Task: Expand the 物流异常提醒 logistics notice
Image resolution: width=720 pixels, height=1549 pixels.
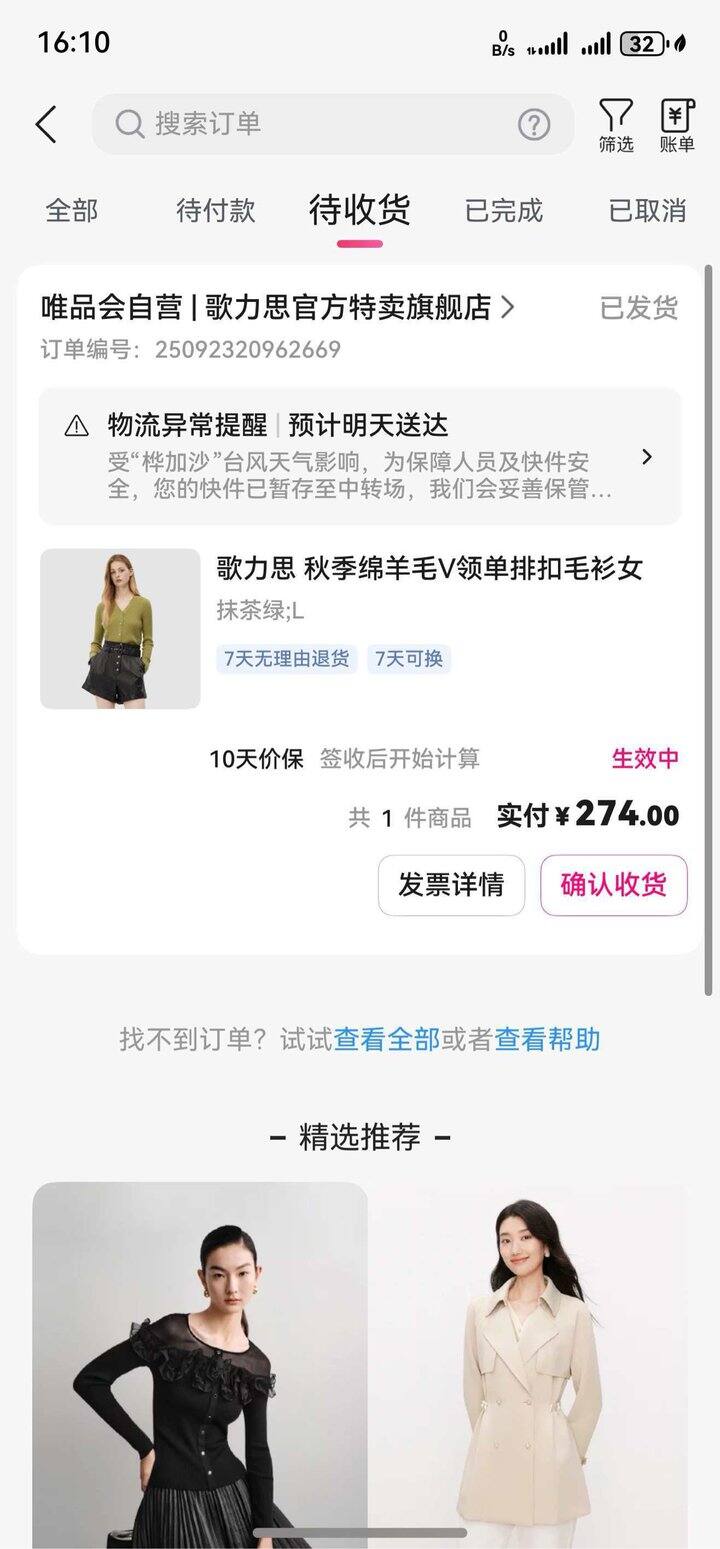Action: [359, 457]
